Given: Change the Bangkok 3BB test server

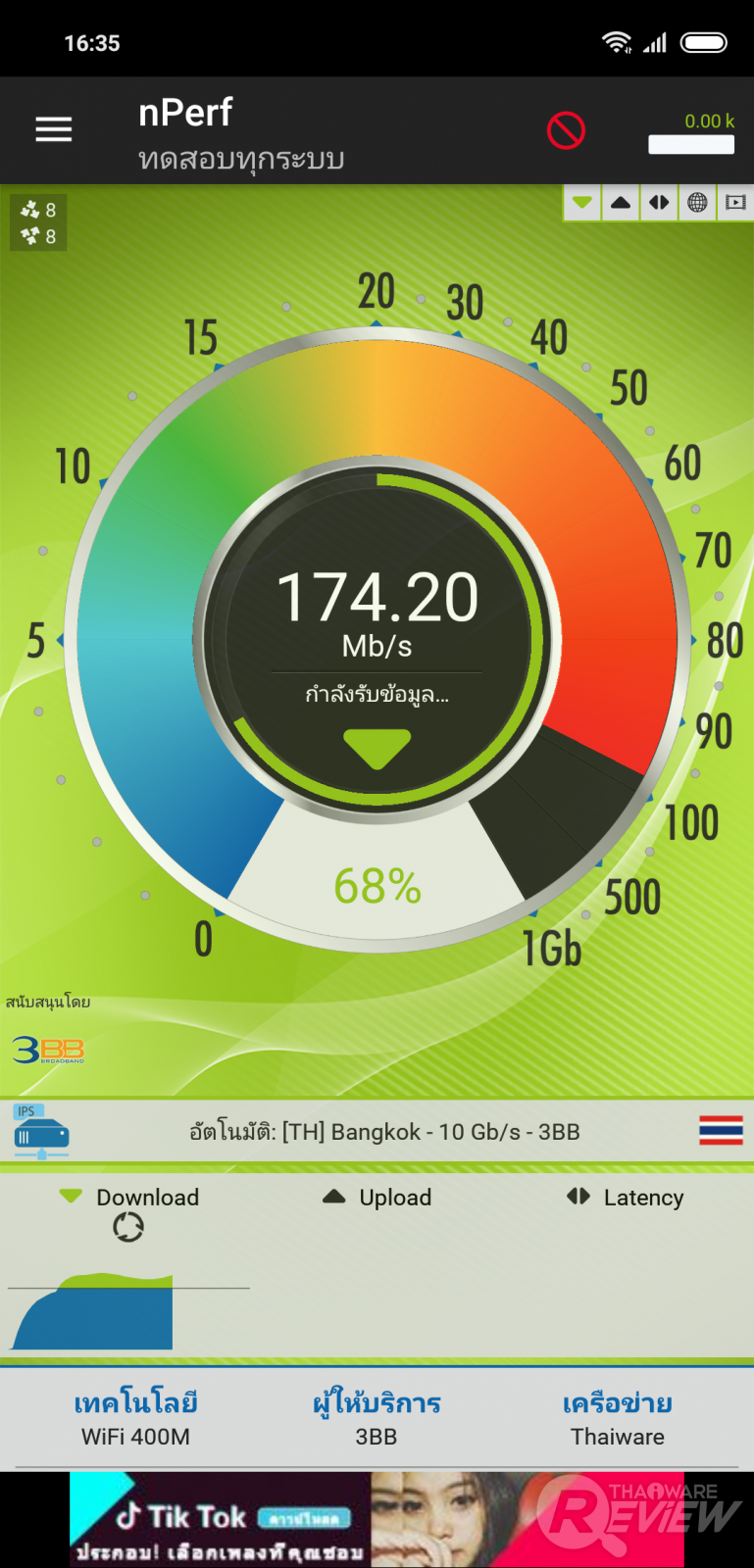Looking at the screenshot, I should tap(383, 1132).
